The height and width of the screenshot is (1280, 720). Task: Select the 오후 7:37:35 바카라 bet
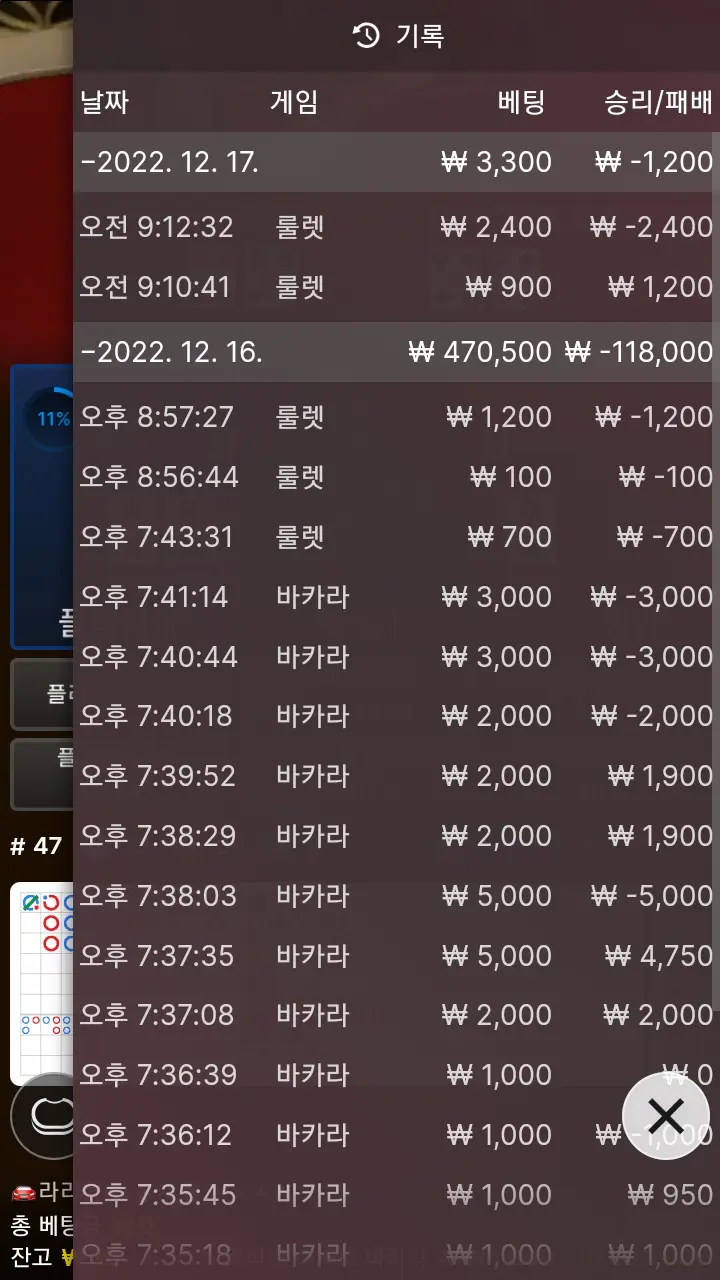[396, 956]
